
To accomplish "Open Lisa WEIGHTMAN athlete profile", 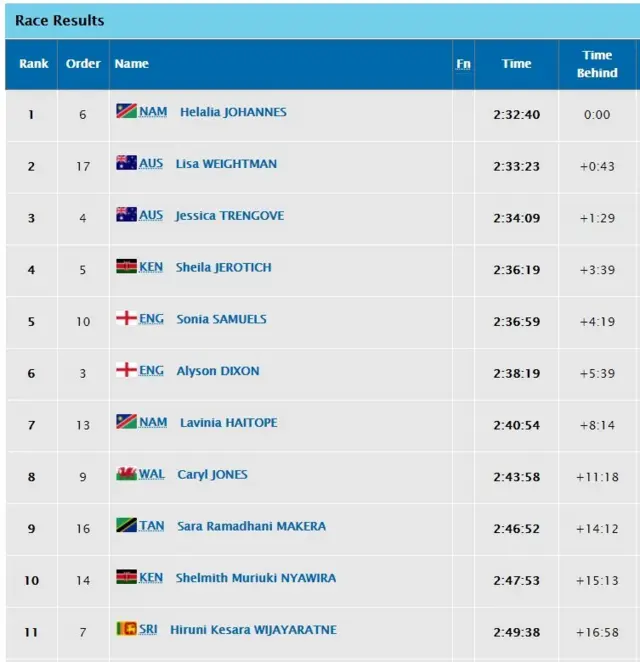I will (x=226, y=164).
